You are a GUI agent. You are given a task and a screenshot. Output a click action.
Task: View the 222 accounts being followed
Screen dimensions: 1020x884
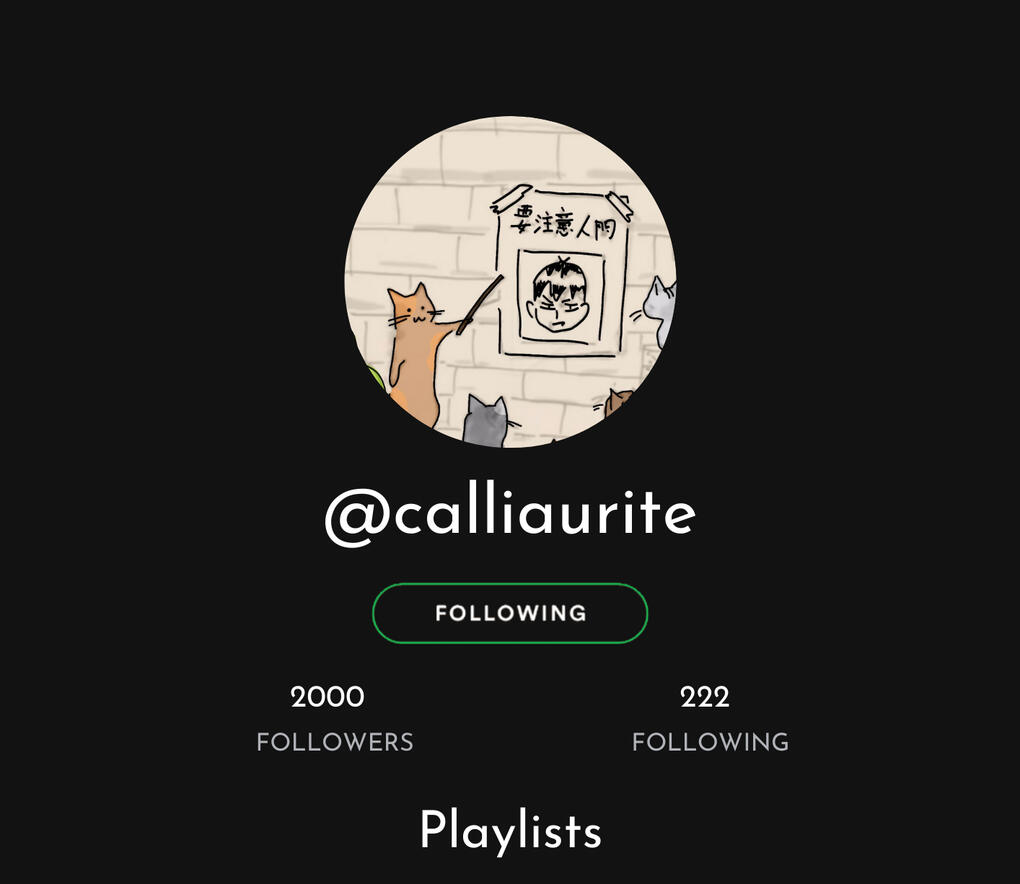coord(709,720)
